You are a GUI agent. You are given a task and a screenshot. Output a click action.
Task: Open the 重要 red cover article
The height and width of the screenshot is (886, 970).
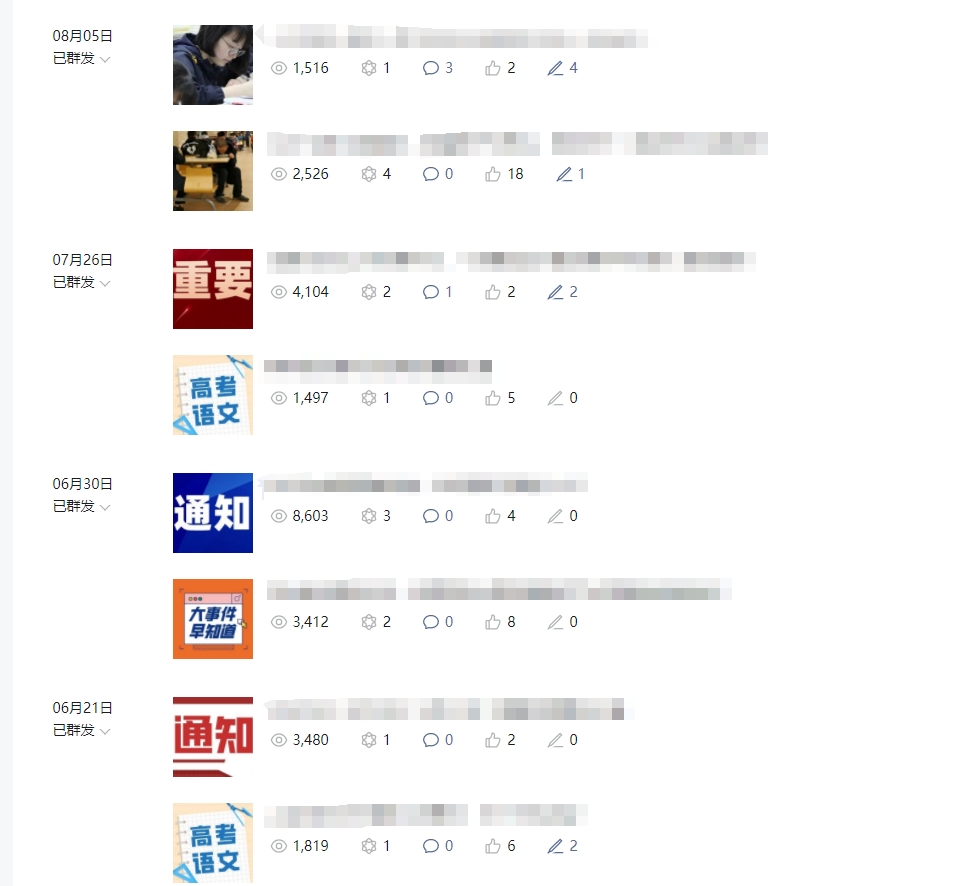click(212, 289)
